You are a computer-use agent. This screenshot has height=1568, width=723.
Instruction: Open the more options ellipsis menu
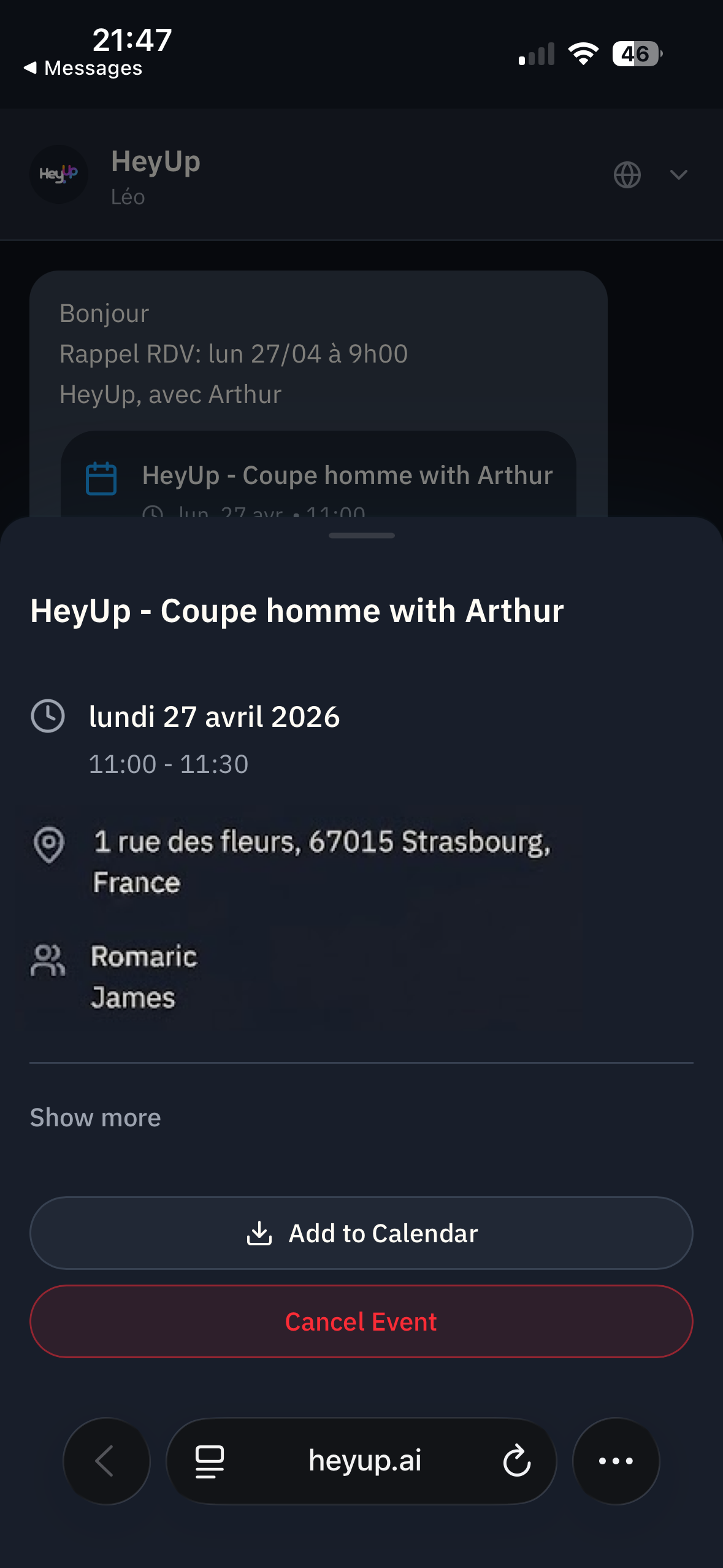point(616,1460)
